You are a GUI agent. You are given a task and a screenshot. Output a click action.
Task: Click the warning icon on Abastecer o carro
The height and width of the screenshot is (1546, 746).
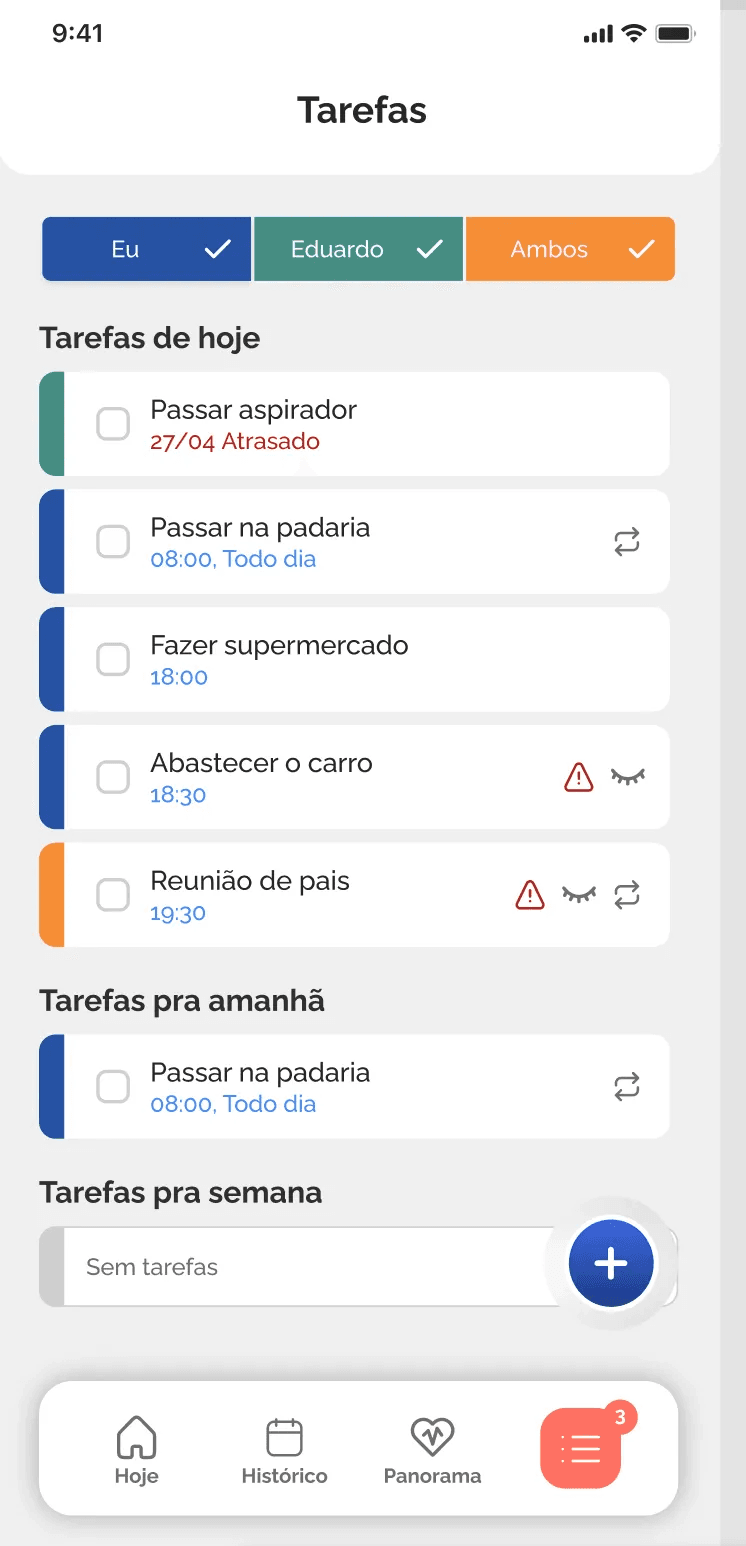(578, 777)
